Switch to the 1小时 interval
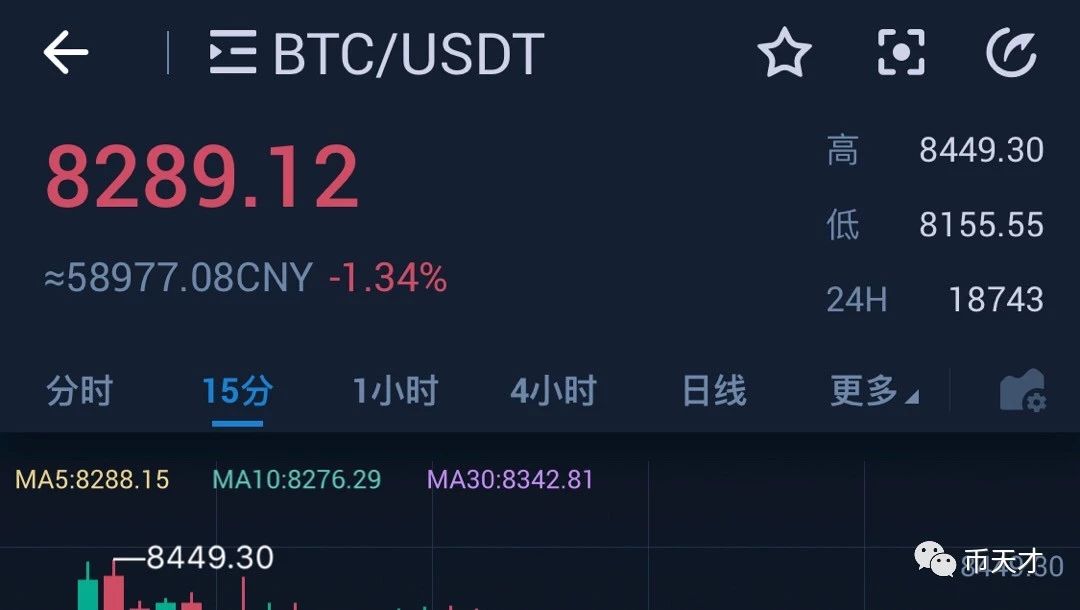 [x=395, y=391]
